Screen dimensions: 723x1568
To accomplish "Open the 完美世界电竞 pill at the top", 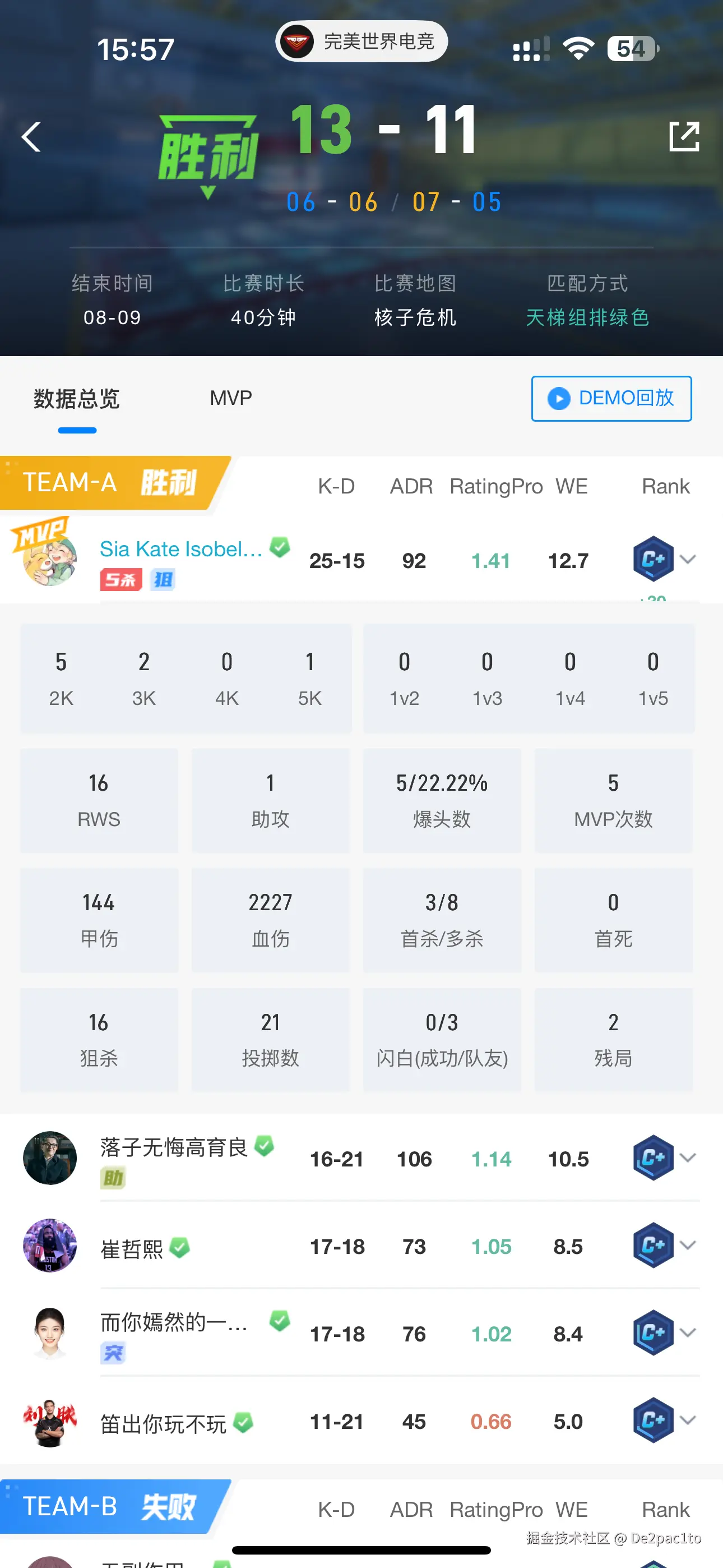I will [x=361, y=41].
